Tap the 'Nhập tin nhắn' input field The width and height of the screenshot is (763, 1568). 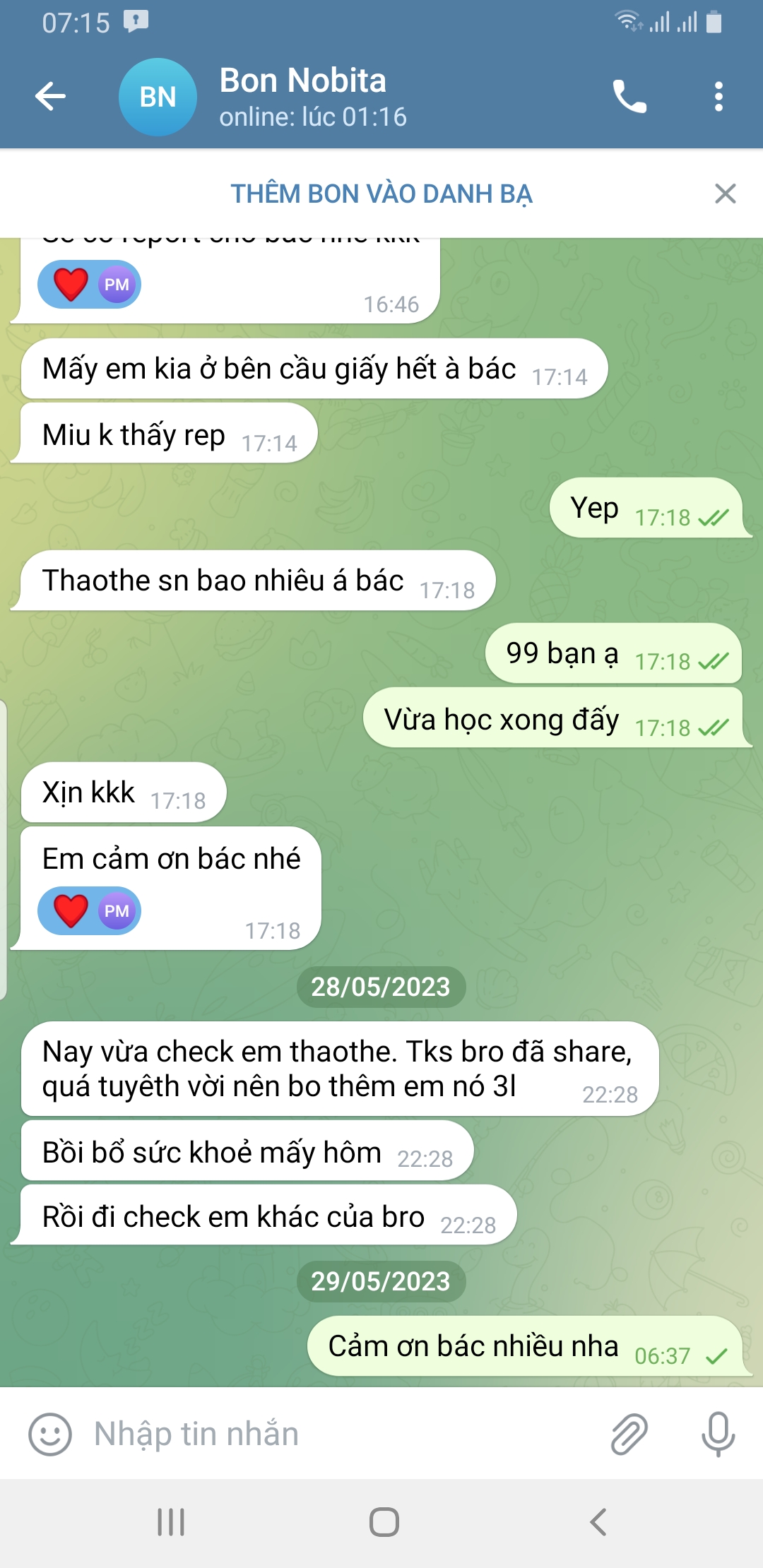[x=283, y=1432]
